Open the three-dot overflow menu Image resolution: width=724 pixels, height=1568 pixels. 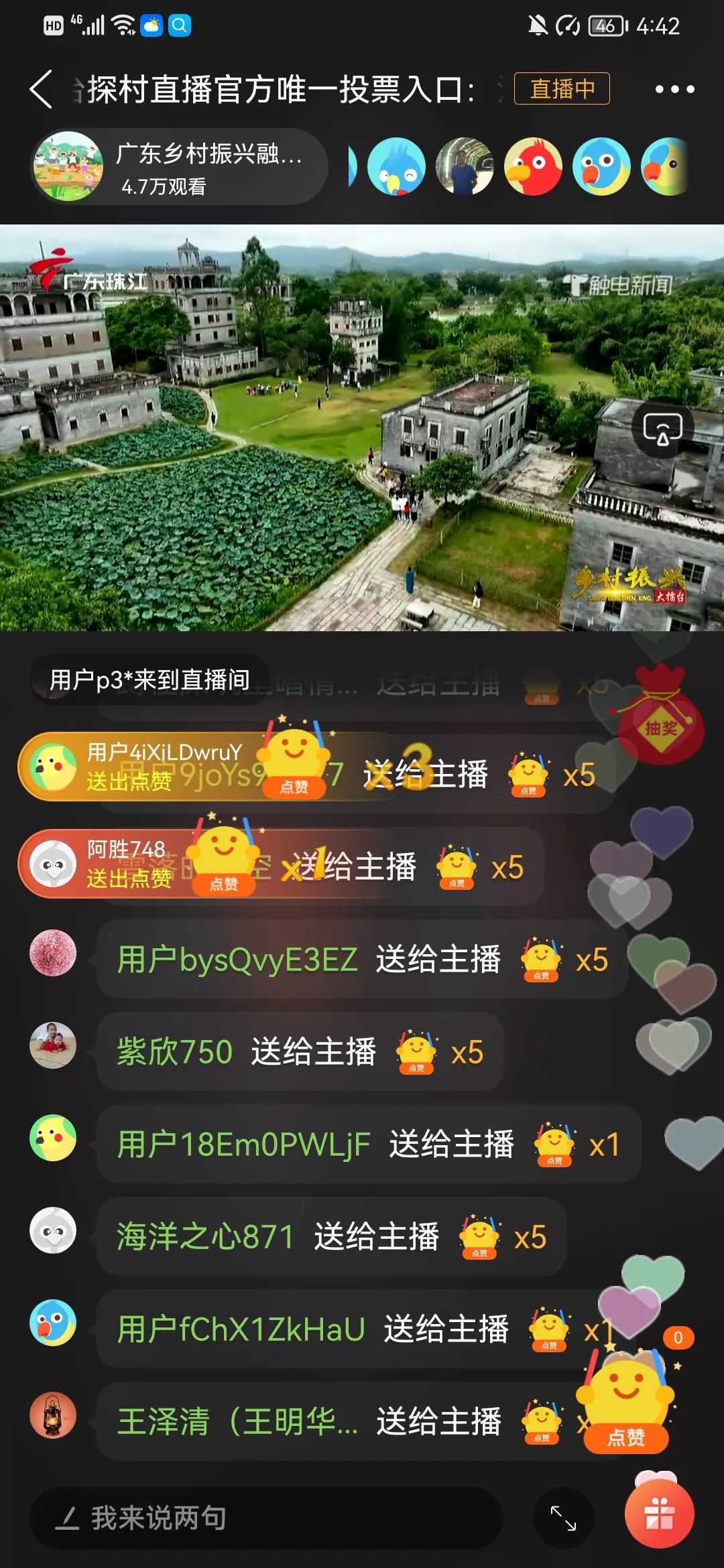tap(674, 89)
